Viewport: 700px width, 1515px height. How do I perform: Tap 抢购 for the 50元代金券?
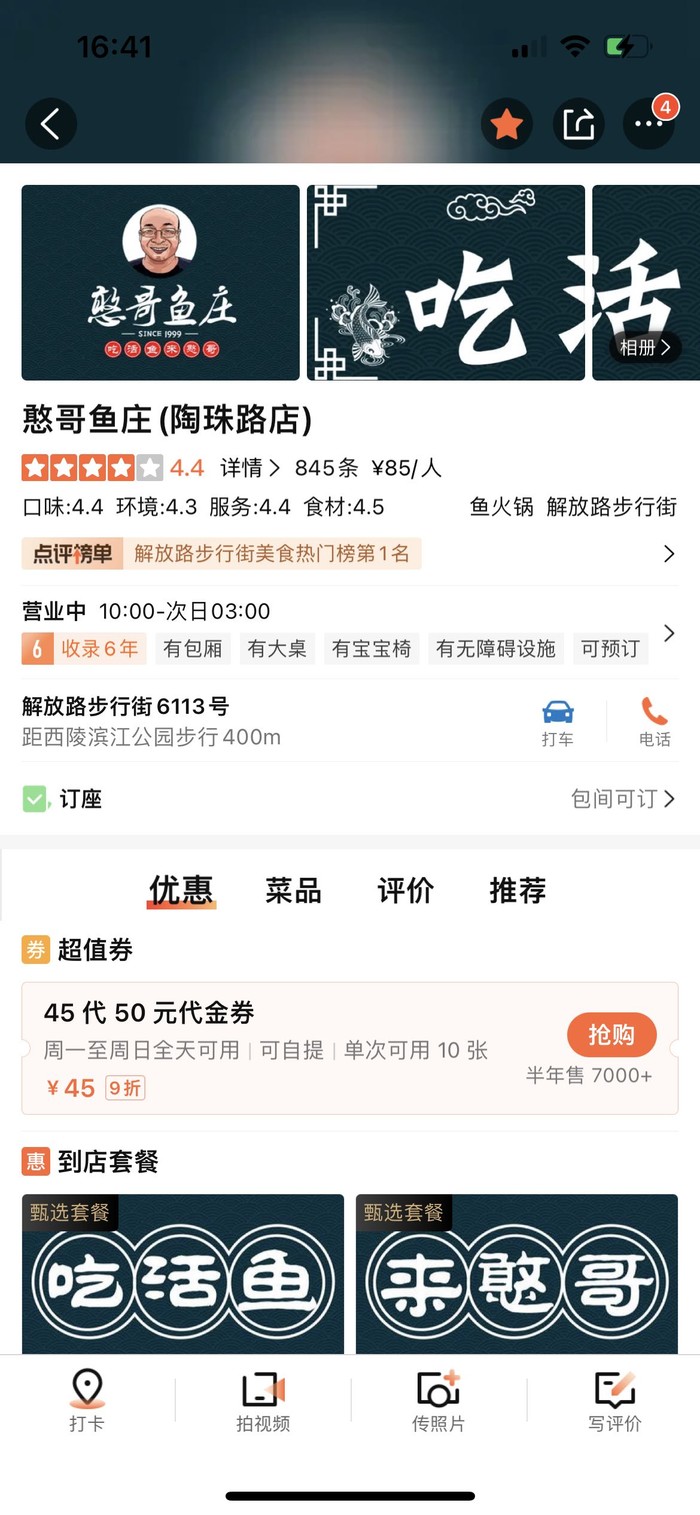click(x=611, y=1035)
